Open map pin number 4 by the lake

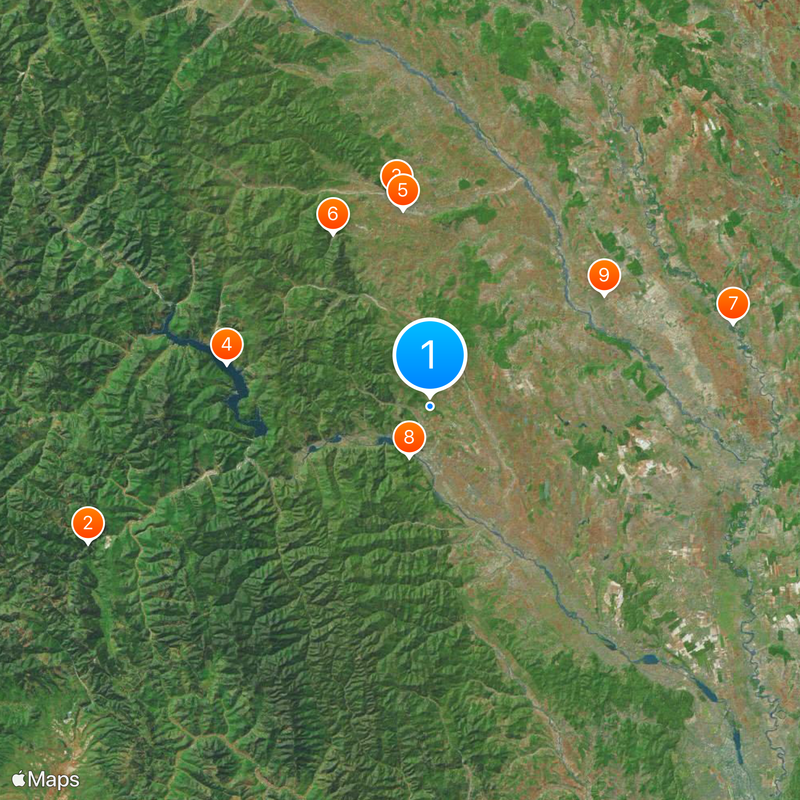click(227, 345)
